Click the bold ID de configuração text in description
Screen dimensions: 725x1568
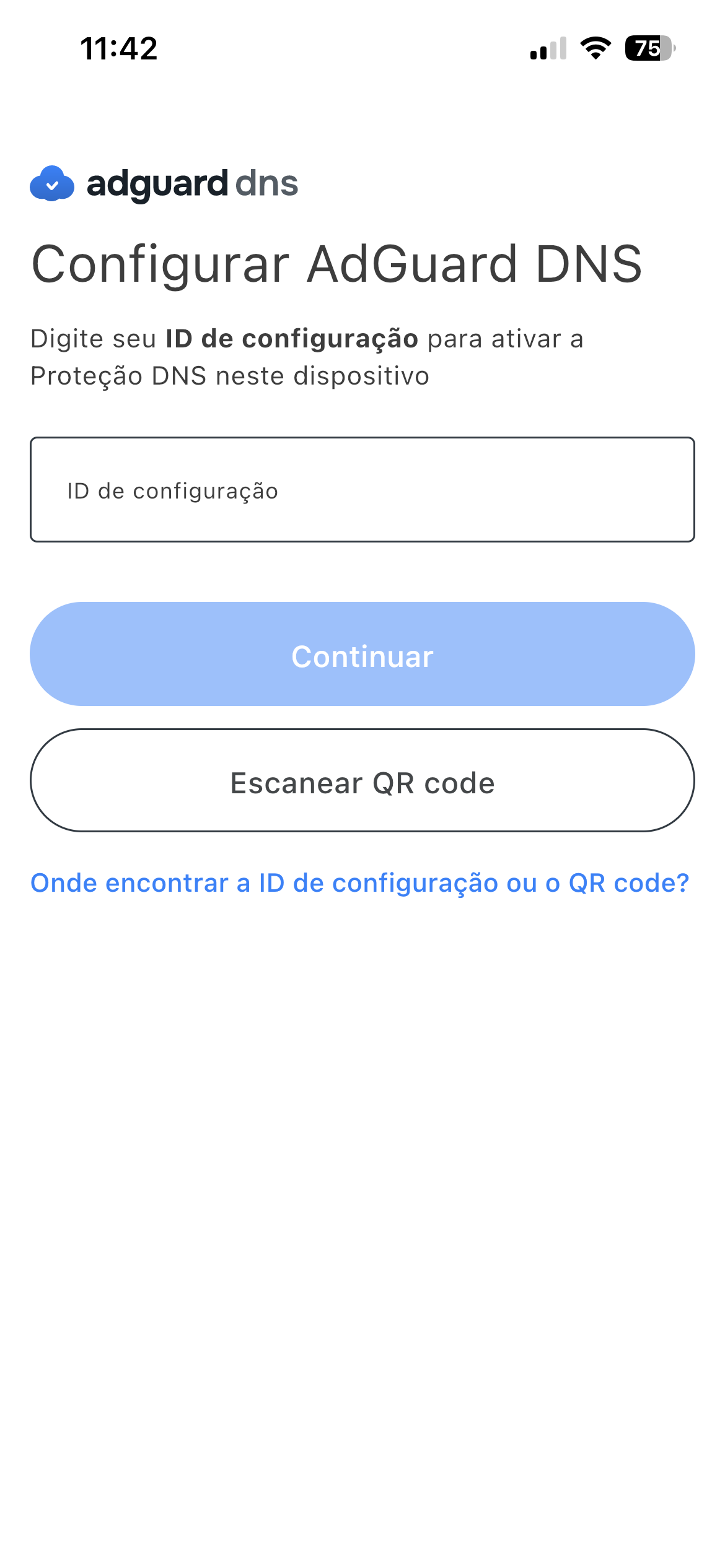(292, 339)
